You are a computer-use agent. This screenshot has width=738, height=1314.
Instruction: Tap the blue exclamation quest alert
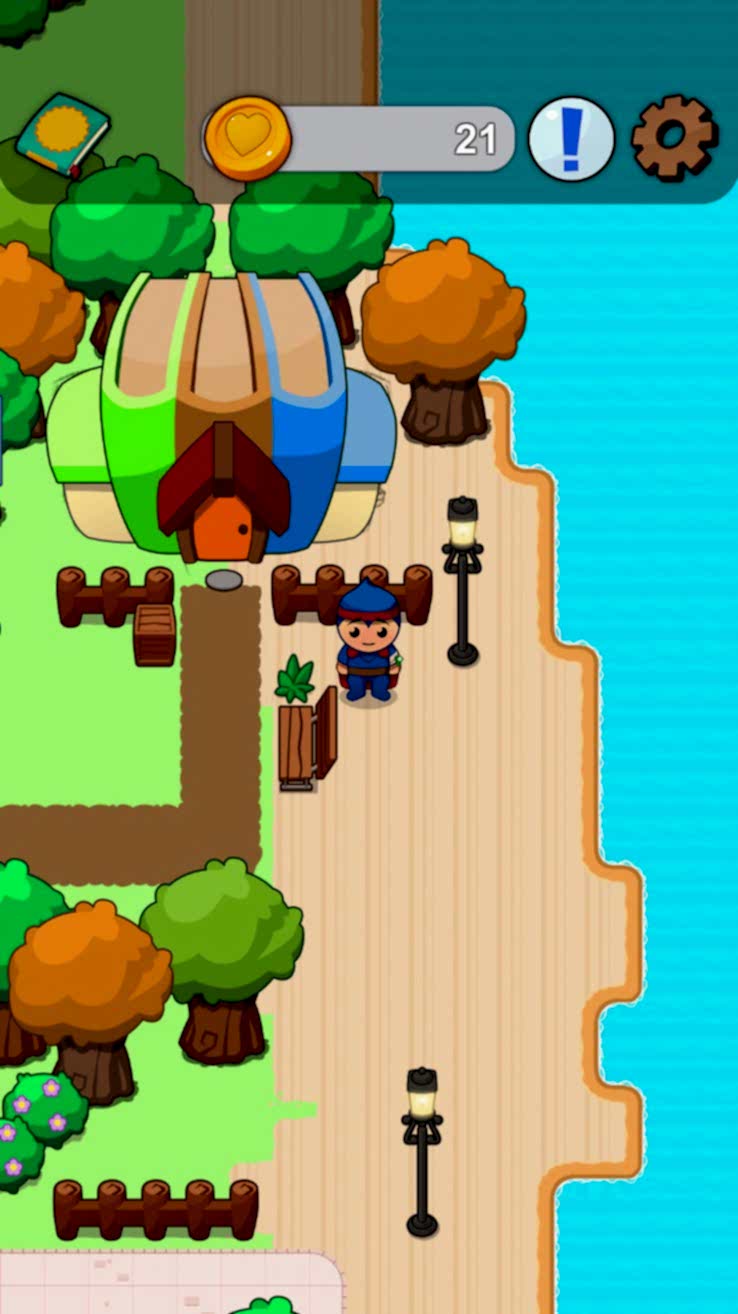tap(571, 139)
